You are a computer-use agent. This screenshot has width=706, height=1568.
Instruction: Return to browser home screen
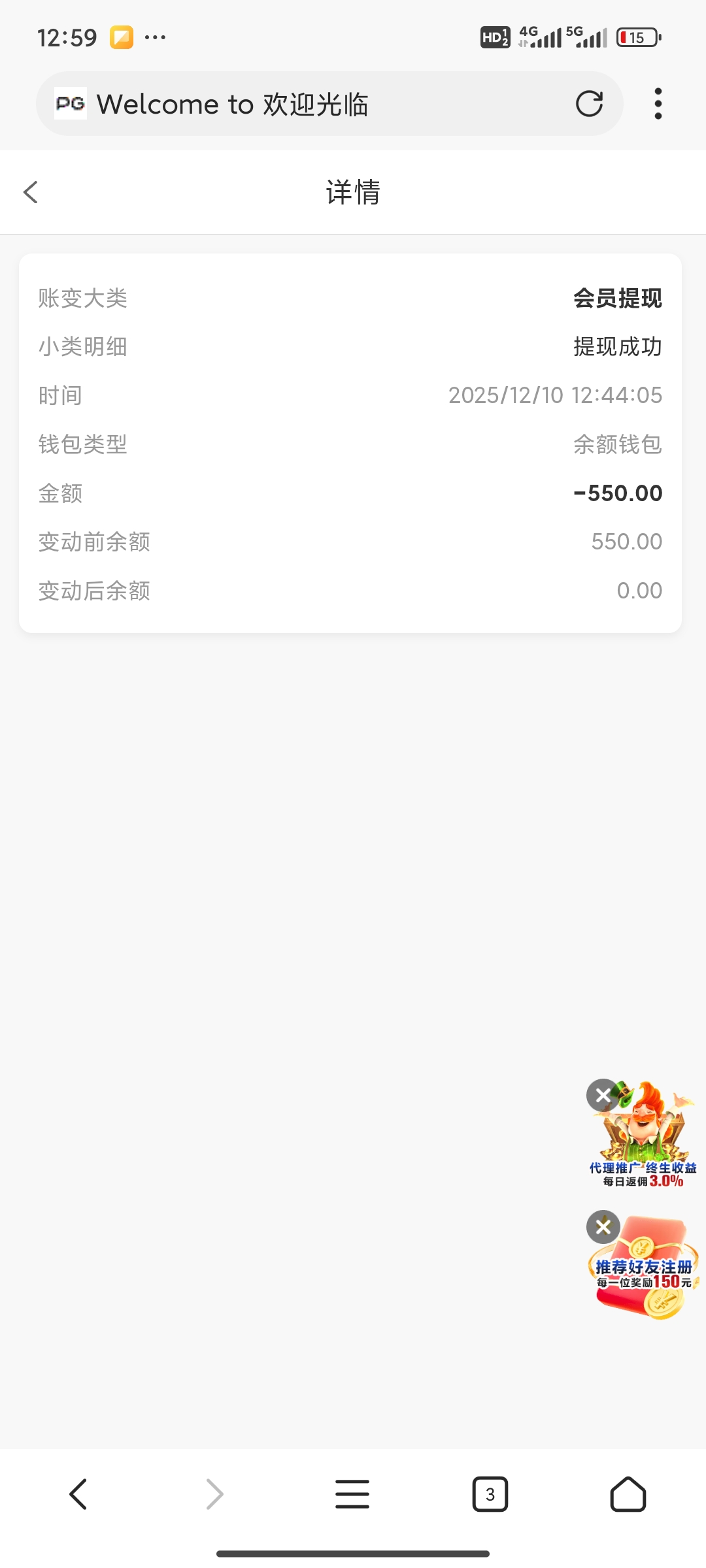(x=627, y=1494)
